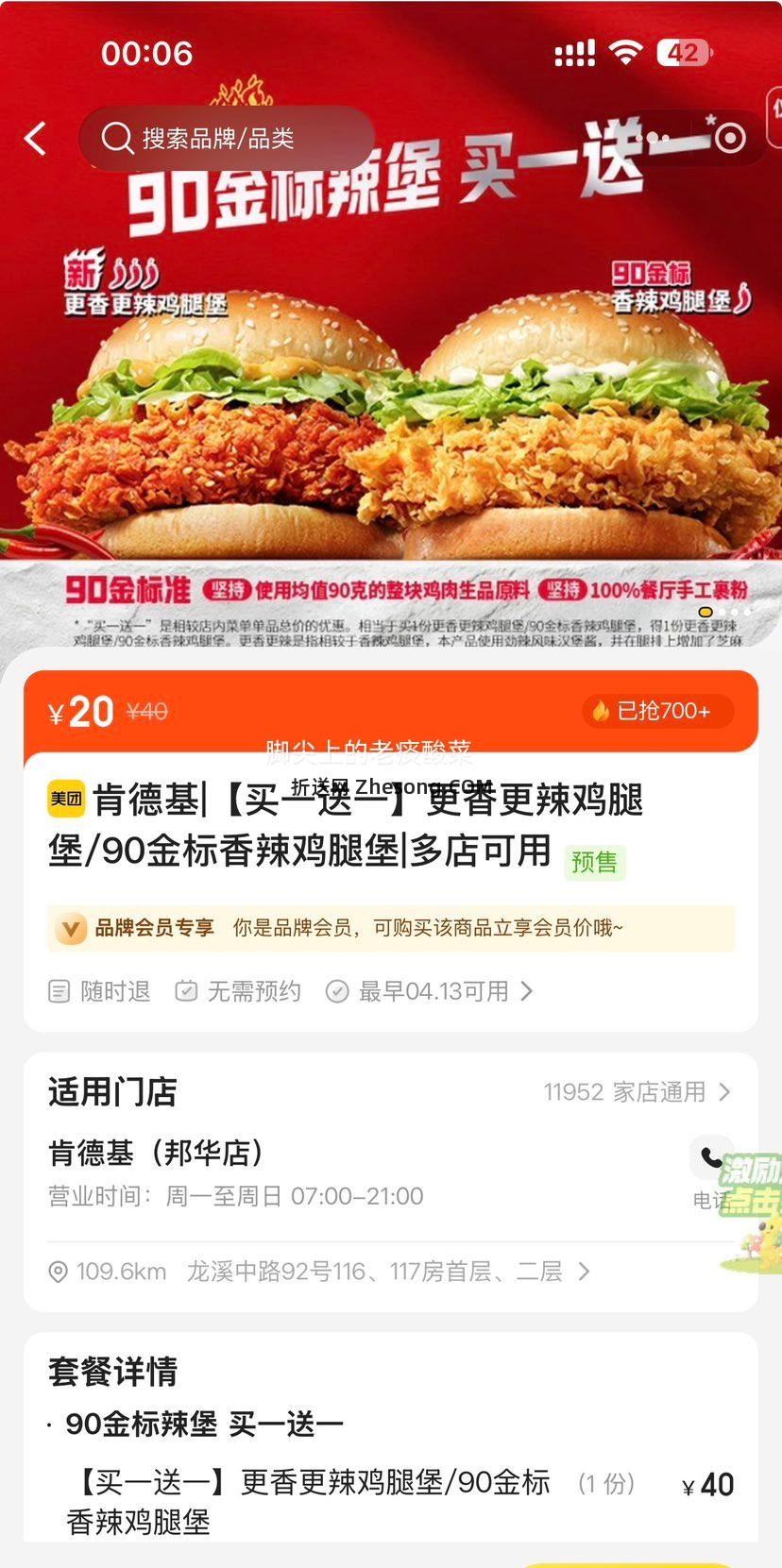Tap the 无需预约 checkmark icon

[186, 991]
